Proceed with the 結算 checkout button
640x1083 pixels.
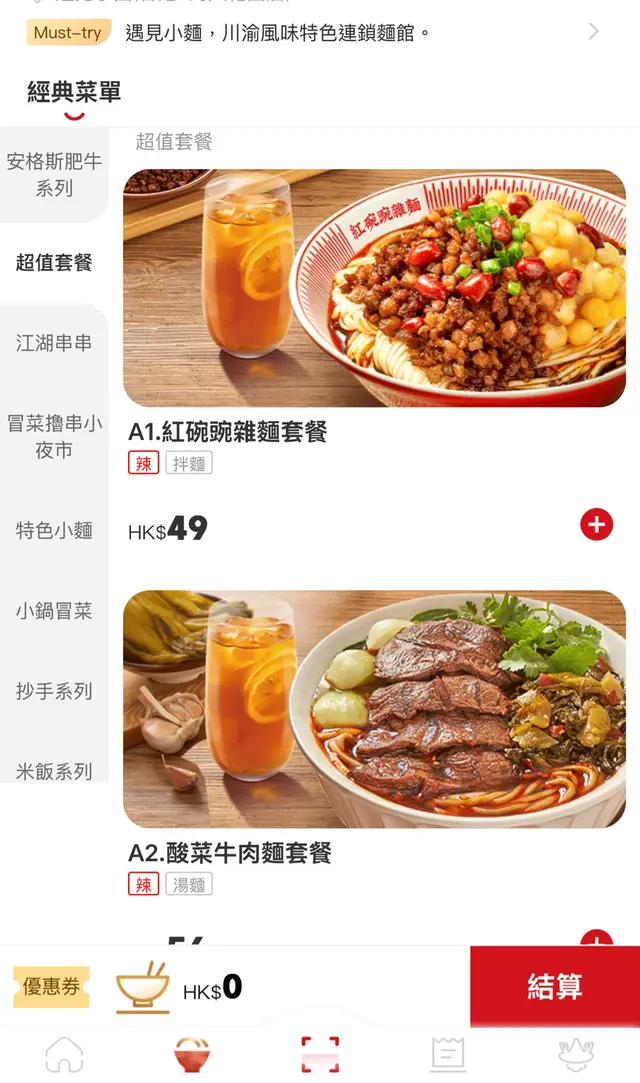[x=554, y=987]
